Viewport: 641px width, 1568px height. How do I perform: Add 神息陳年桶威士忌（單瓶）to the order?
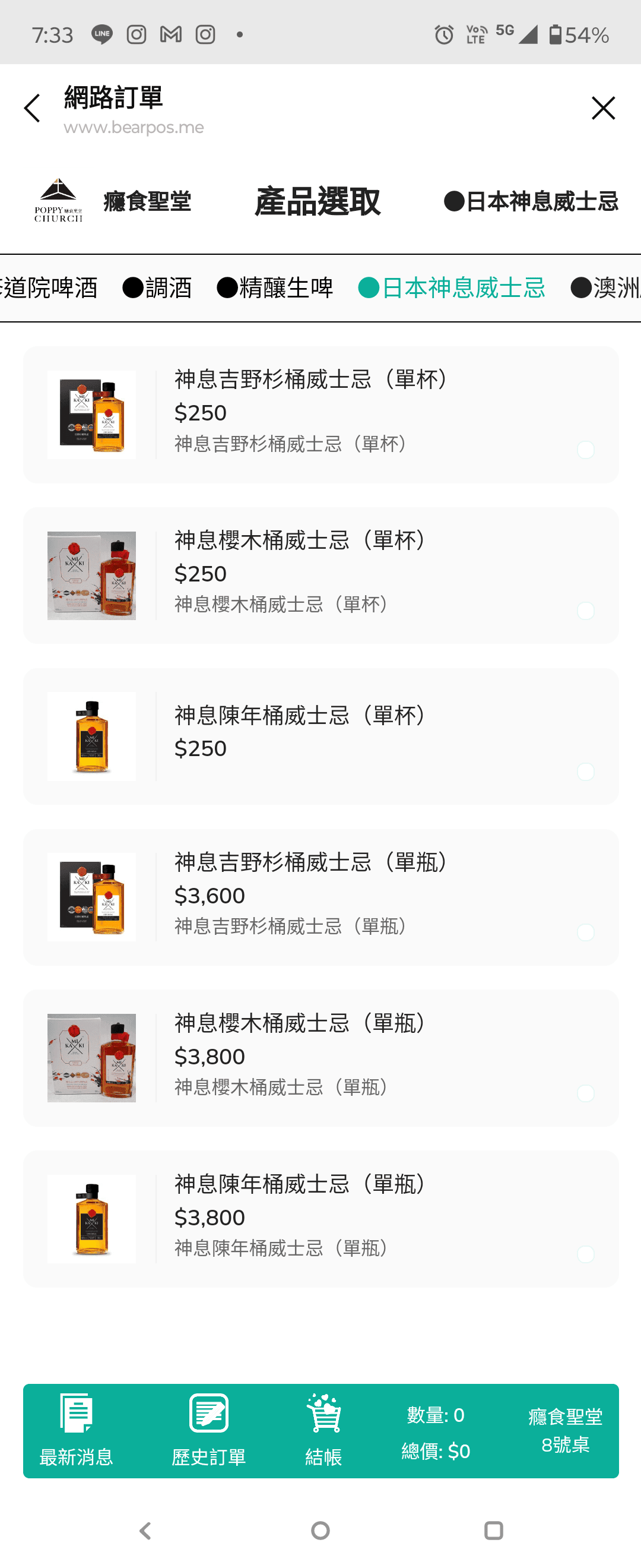click(x=320, y=1218)
